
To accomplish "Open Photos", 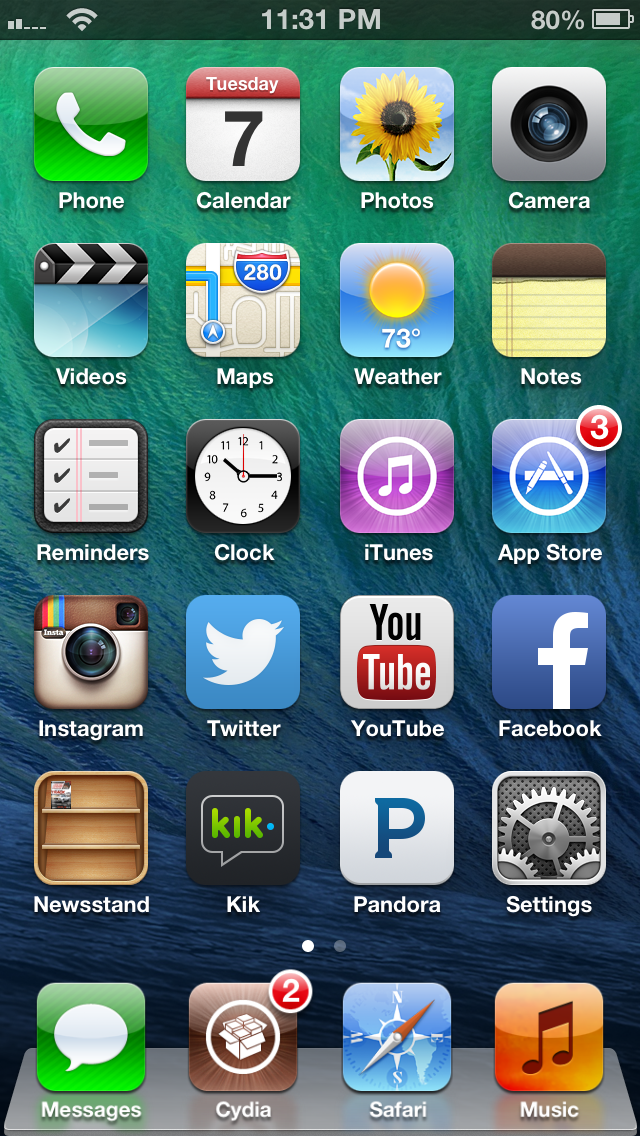I will [396, 124].
